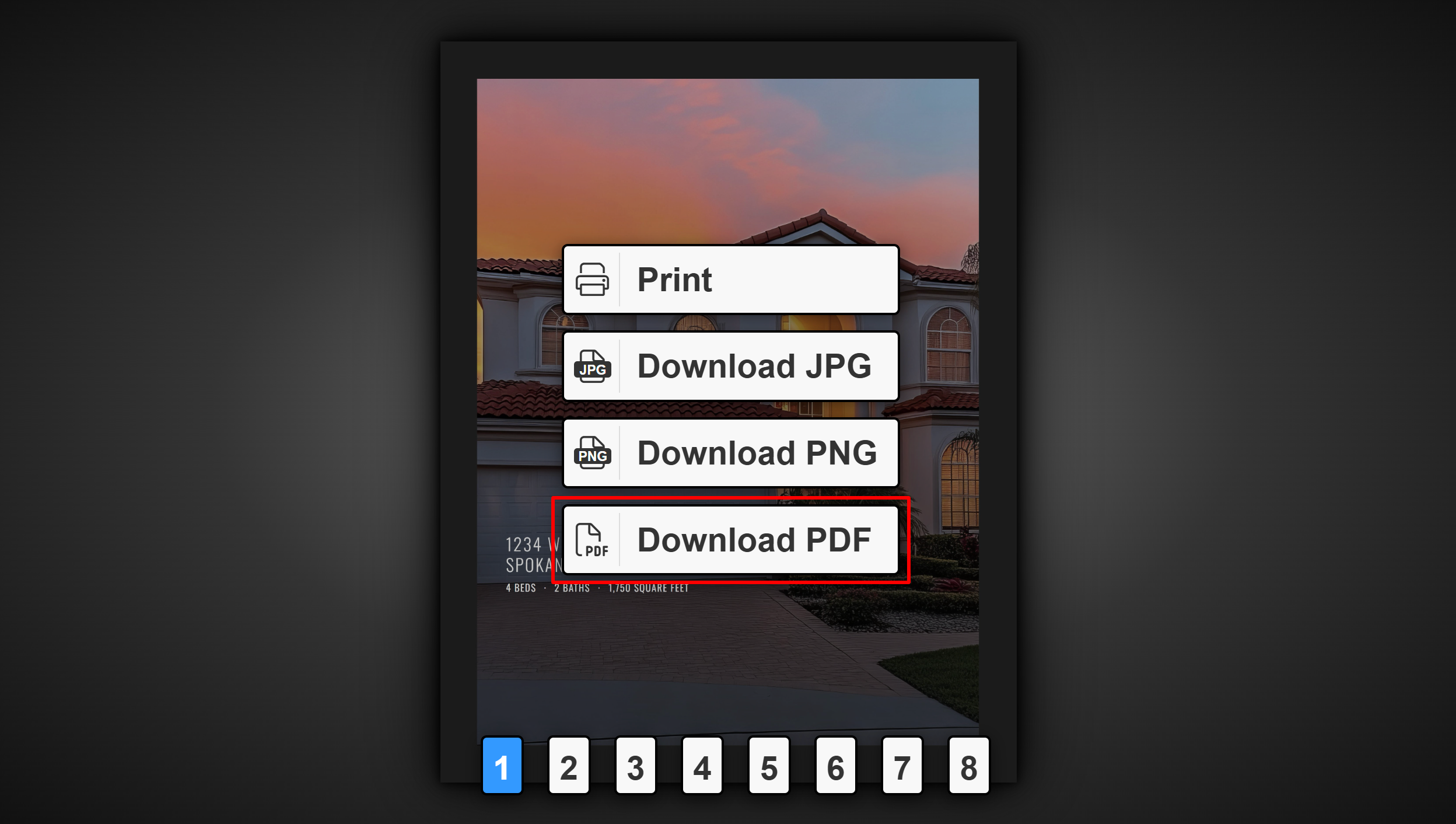Viewport: 1456px width, 824px height.
Task: Download the flyer as JPG
Action: point(730,366)
